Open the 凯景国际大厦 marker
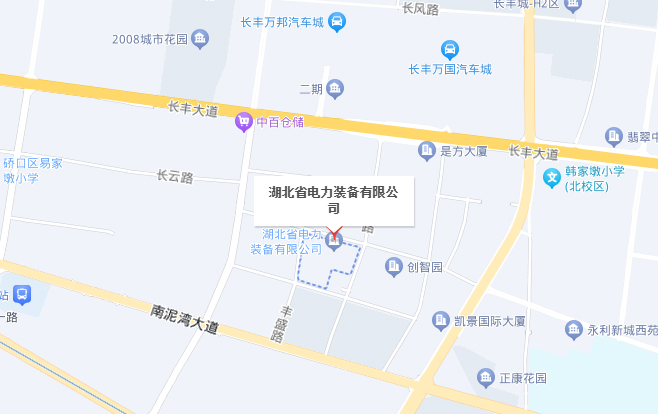 [440, 320]
